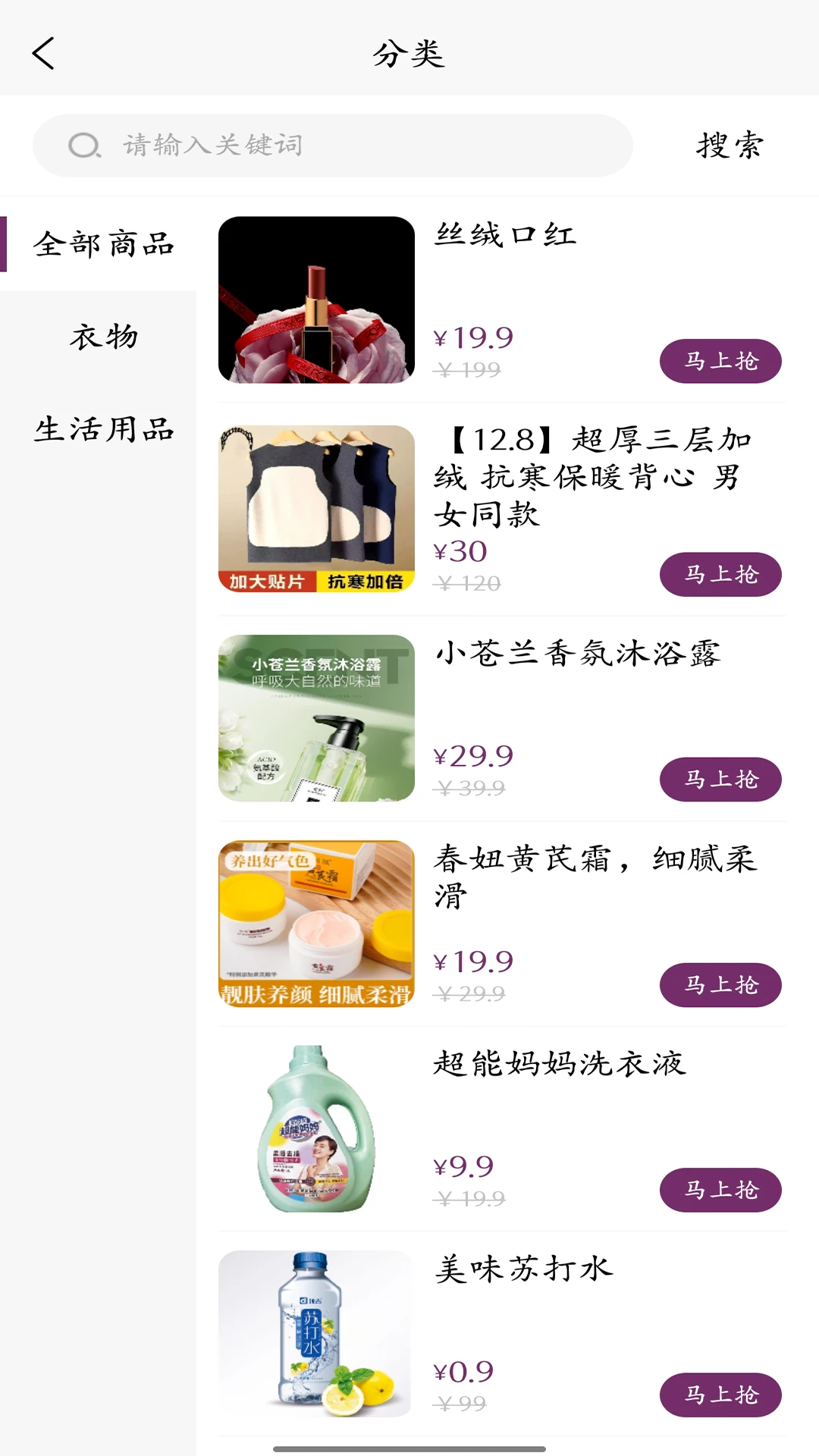The width and height of the screenshot is (819, 1456).
Task: Click the magnifier icon in search bar
Action: tap(86, 146)
